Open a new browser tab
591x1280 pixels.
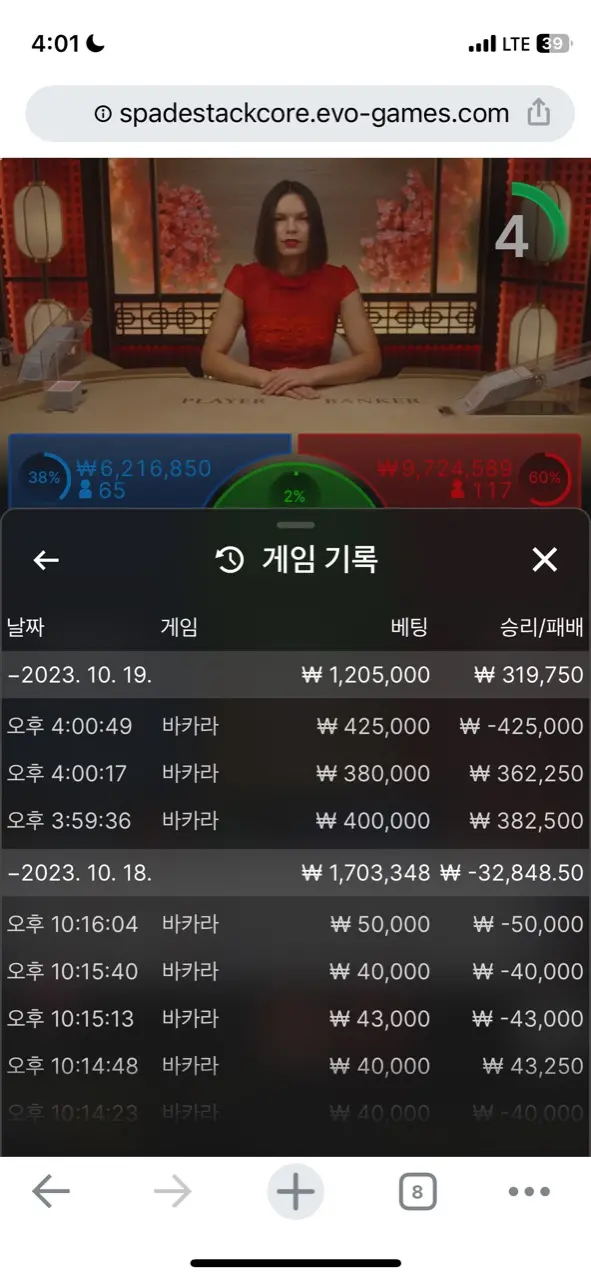pos(295,1192)
